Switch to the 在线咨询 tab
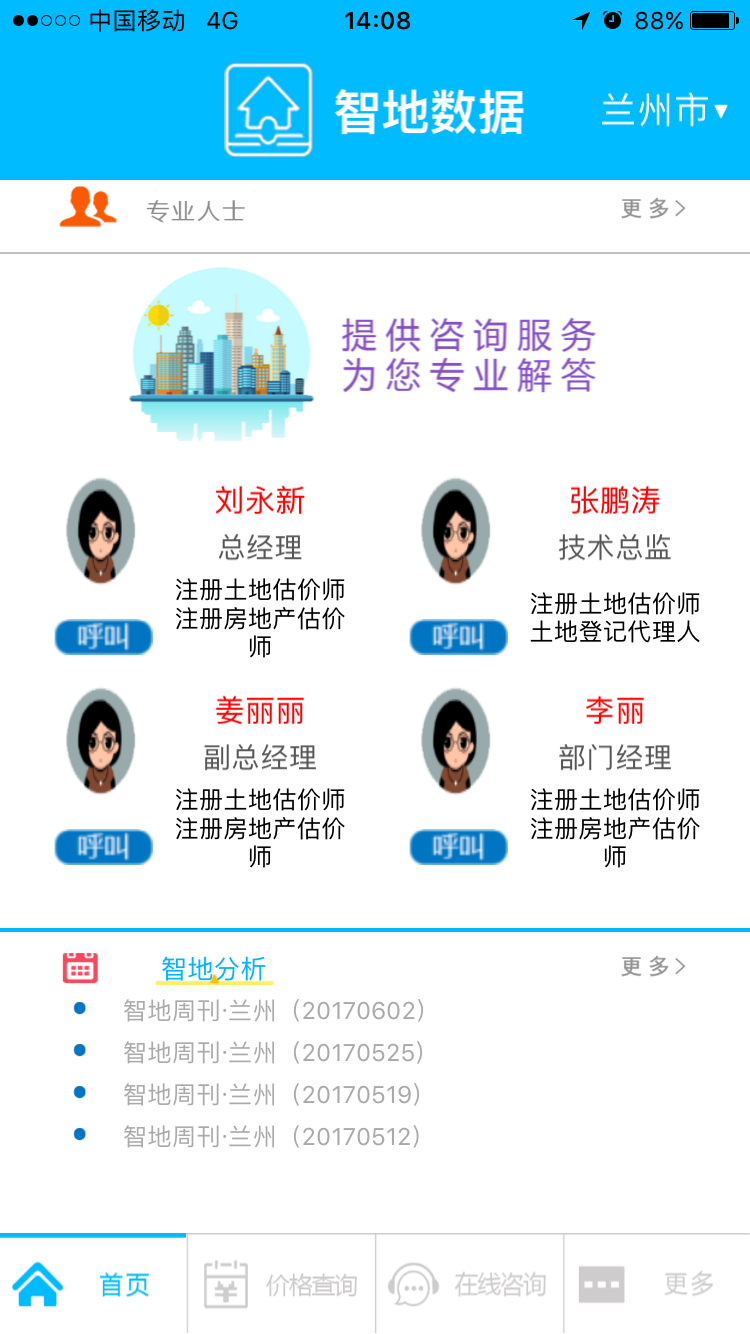Viewport: 750px width, 1334px height. 469,1285
